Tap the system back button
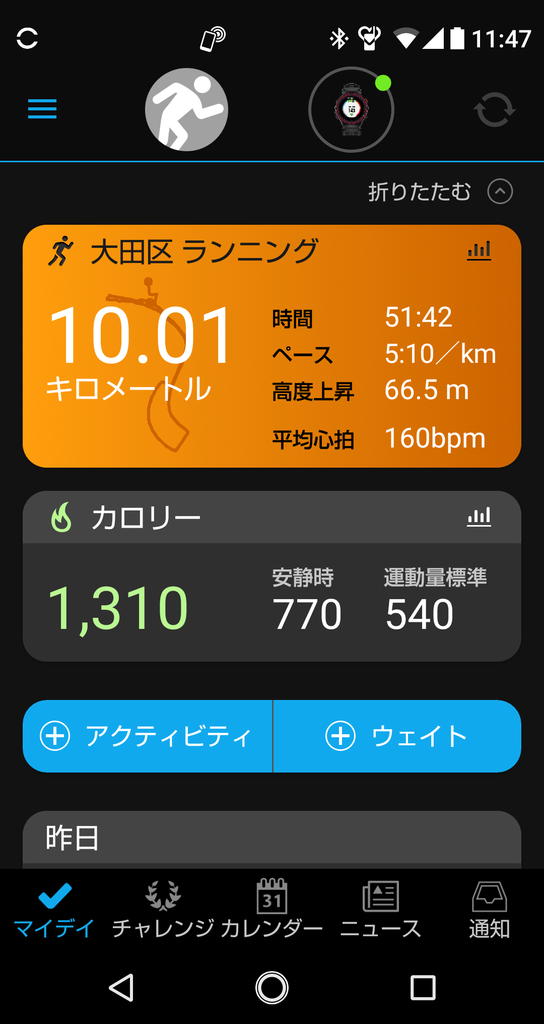Image resolution: width=544 pixels, height=1024 pixels. coord(121,987)
